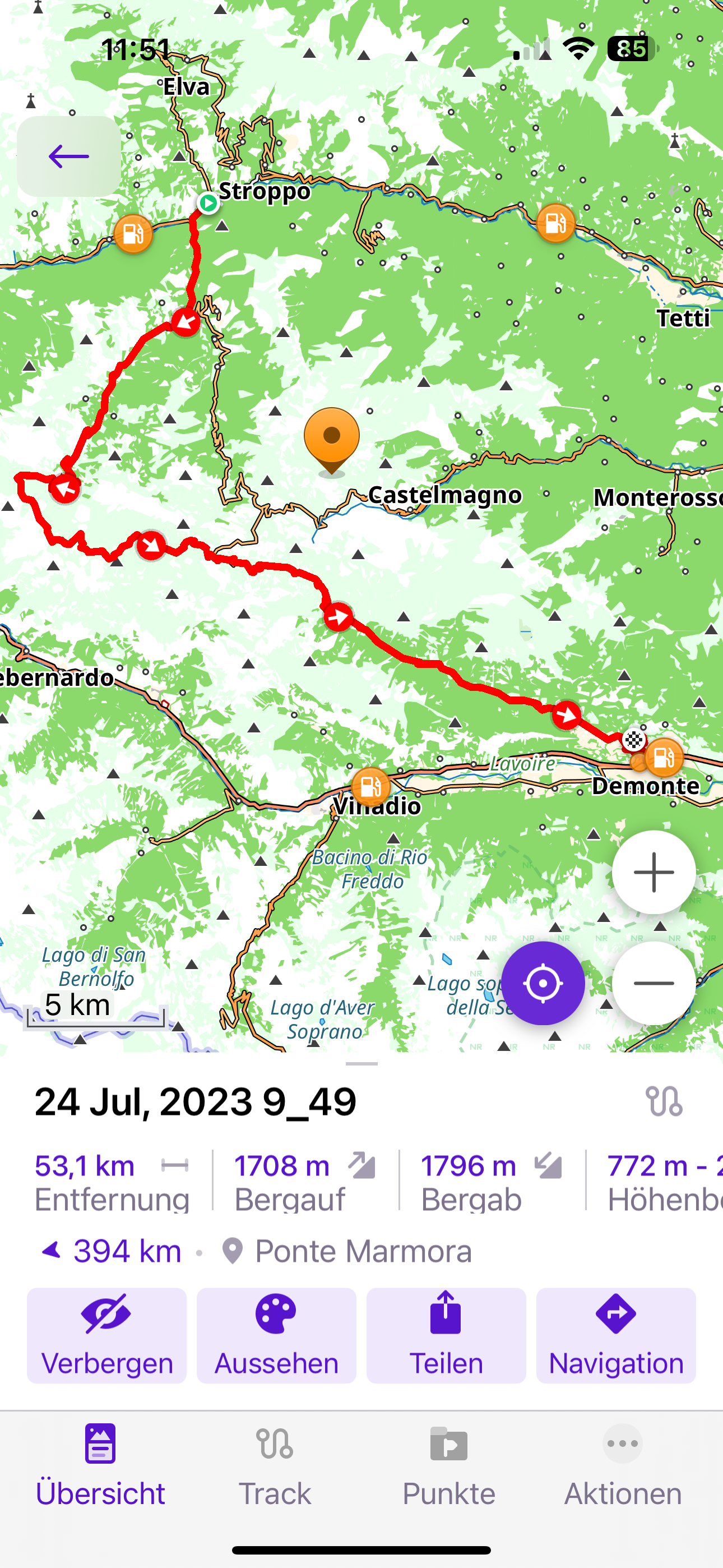Select the 53,1 km Entfernung statistic

point(113,1182)
